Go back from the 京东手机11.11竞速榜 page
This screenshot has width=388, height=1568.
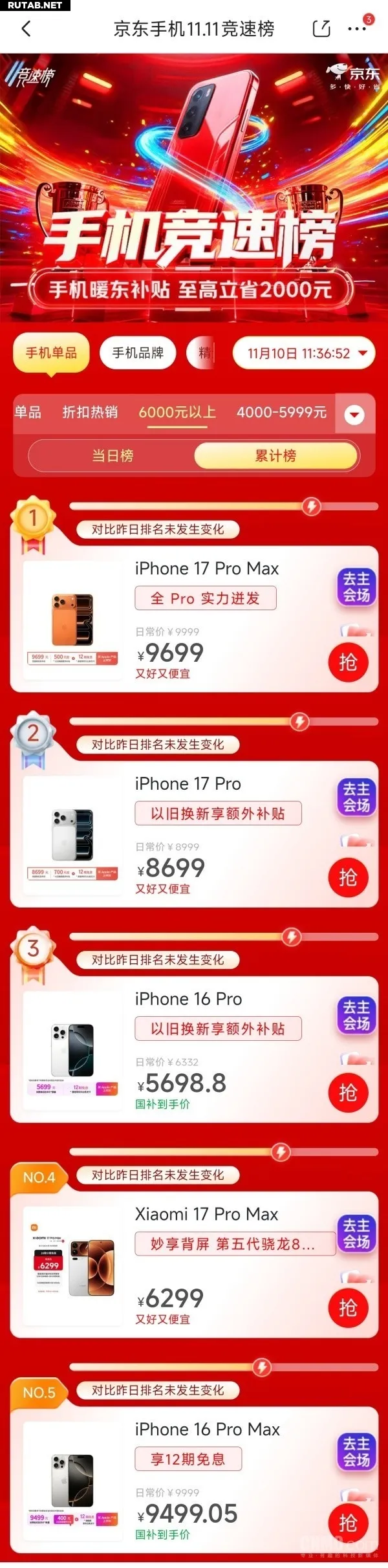click(26, 28)
